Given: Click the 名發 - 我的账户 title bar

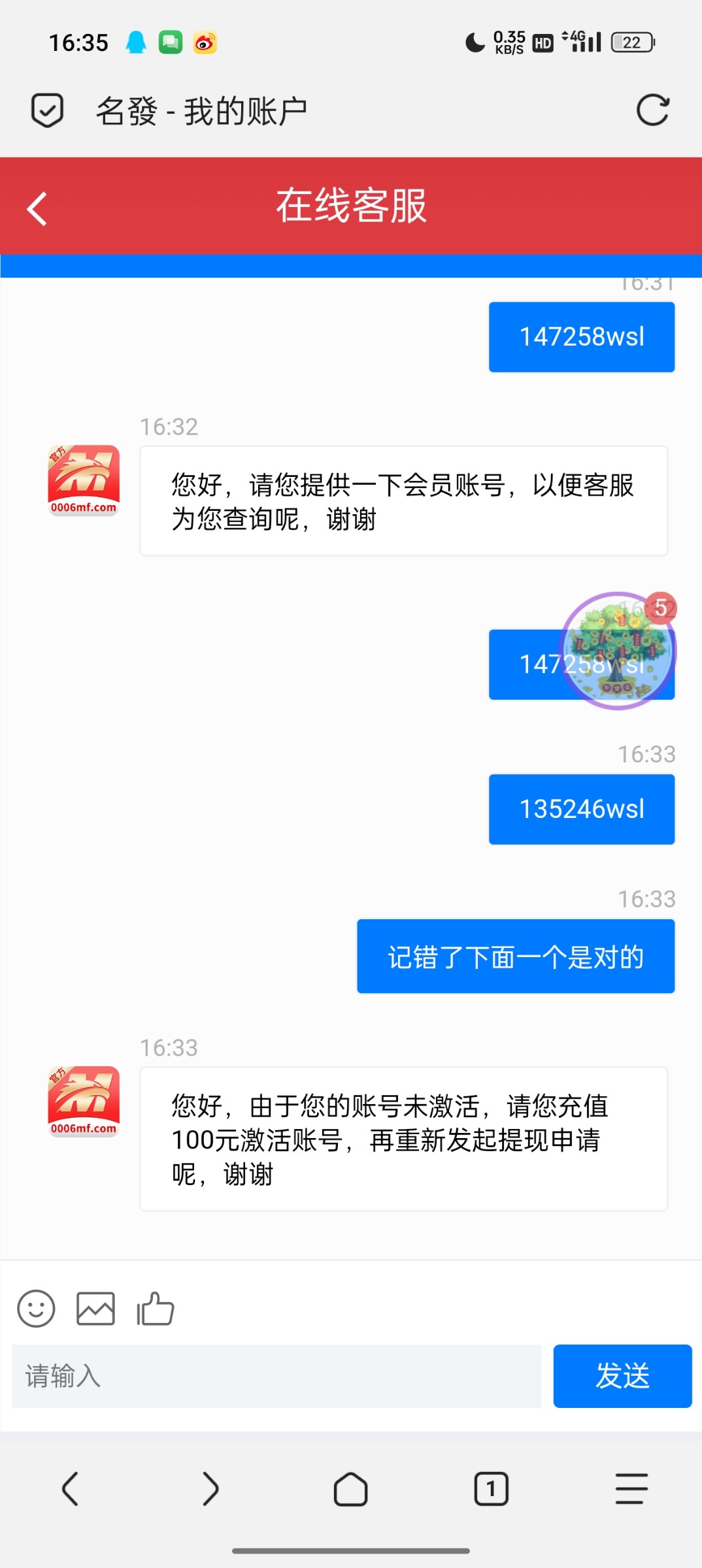Looking at the screenshot, I should coord(199,109).
